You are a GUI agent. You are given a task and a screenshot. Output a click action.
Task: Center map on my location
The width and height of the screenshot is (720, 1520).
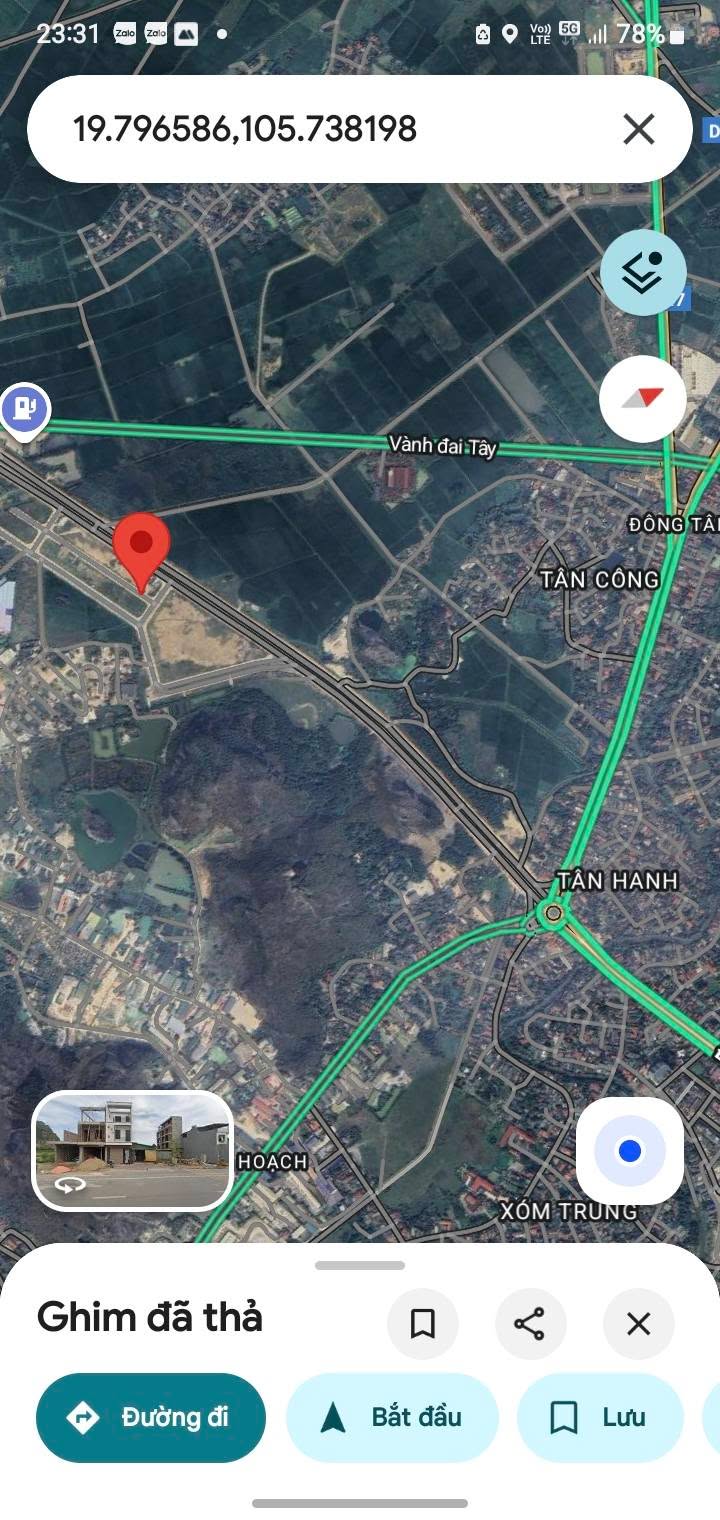630,1151
